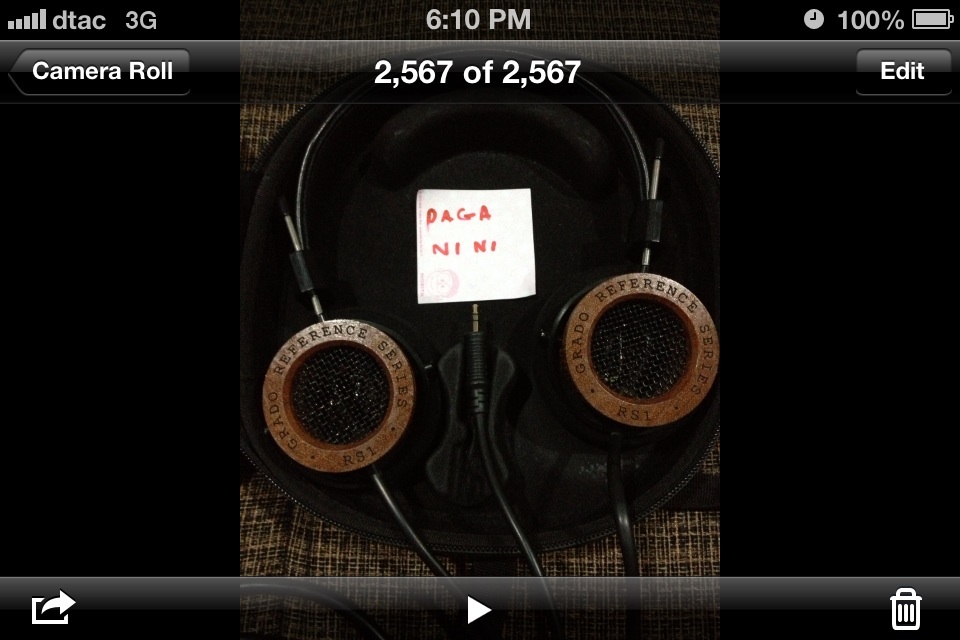Screen dimensions: 960x640
Task: Start the slideshow playback
Action: [480, 609]
